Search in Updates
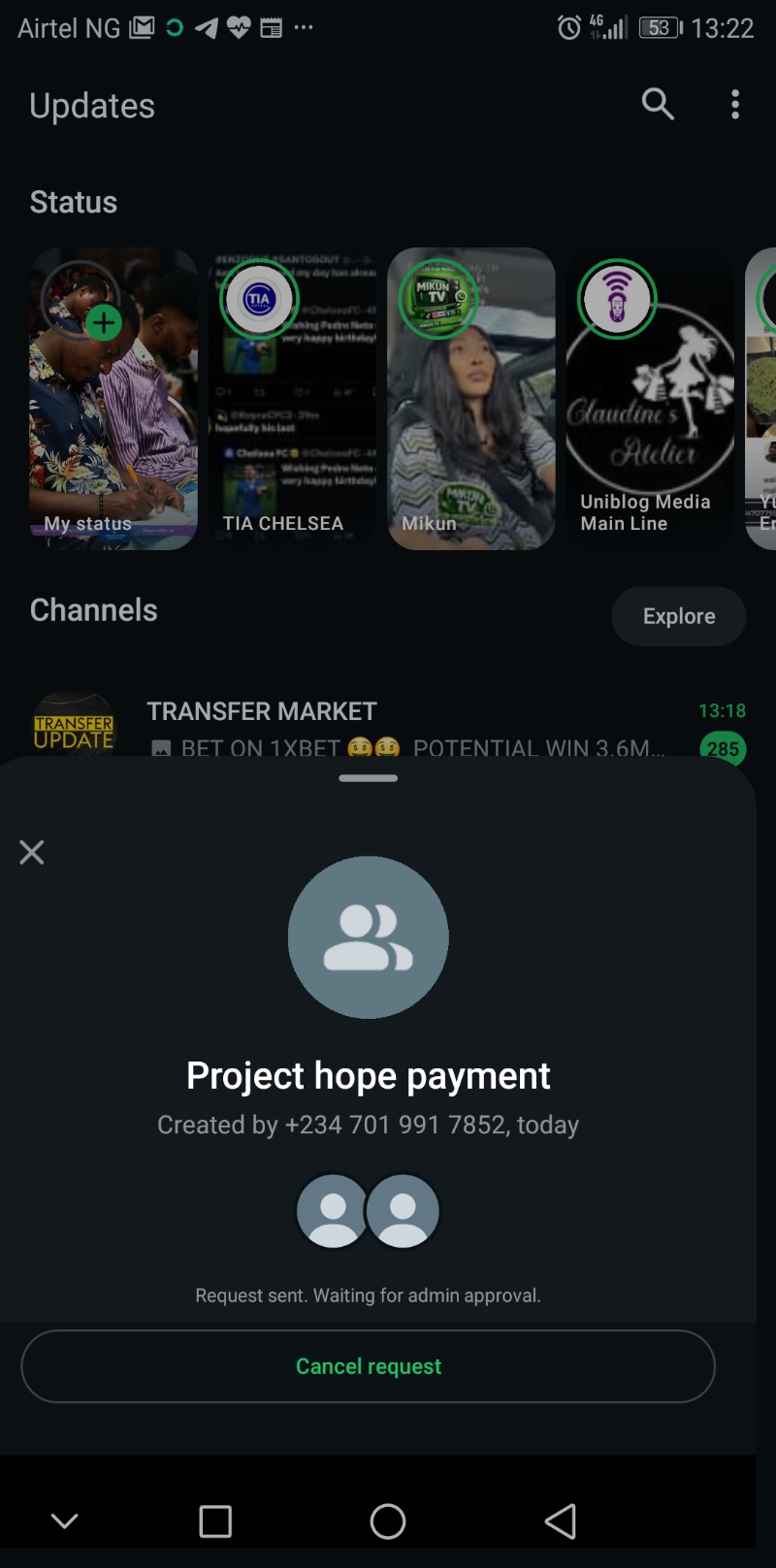The width and height of the screenshot is (776, 1568). 658,104
